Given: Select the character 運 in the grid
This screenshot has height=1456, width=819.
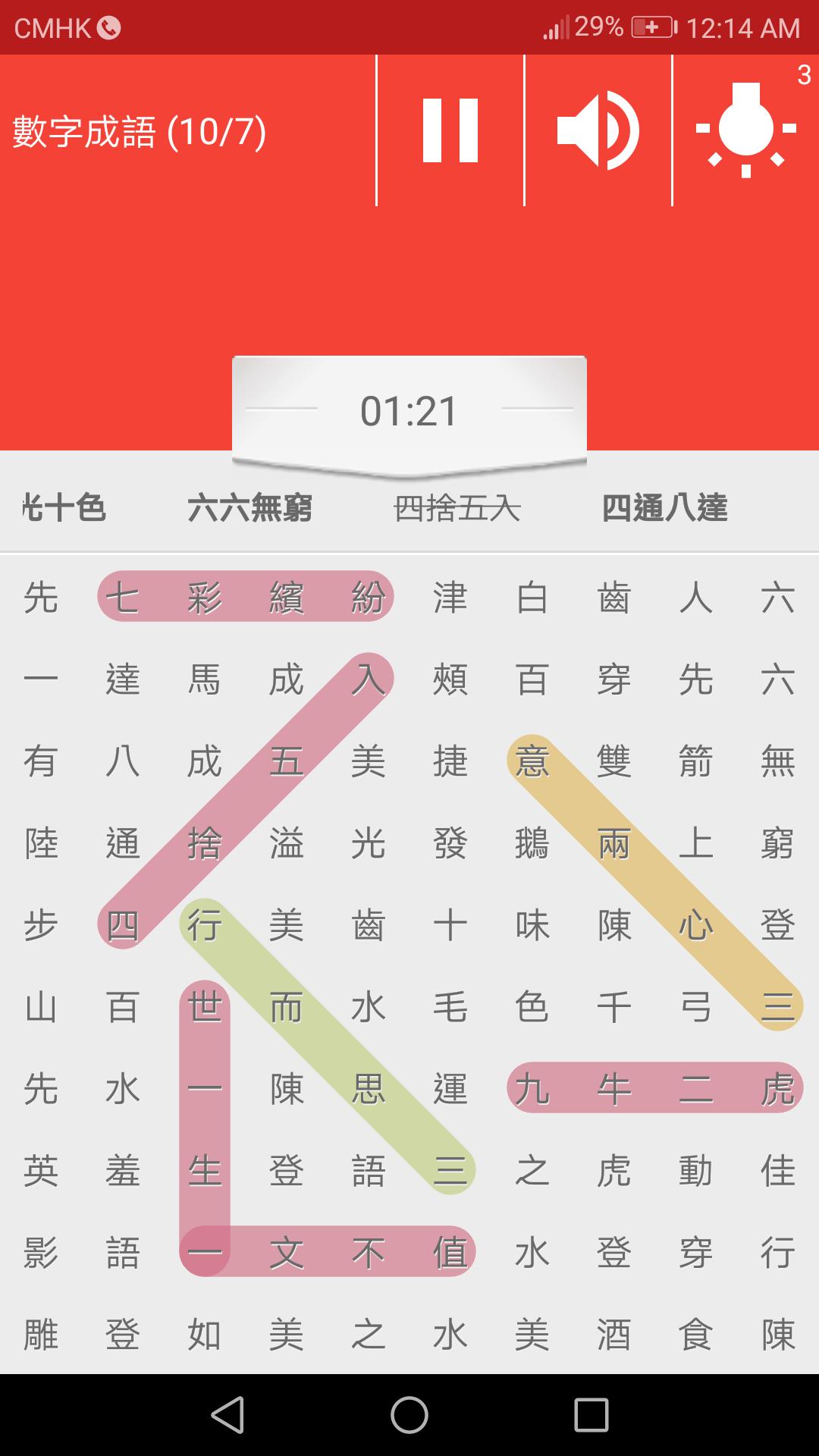Looking at the screenshot, I should (450, 1089).
